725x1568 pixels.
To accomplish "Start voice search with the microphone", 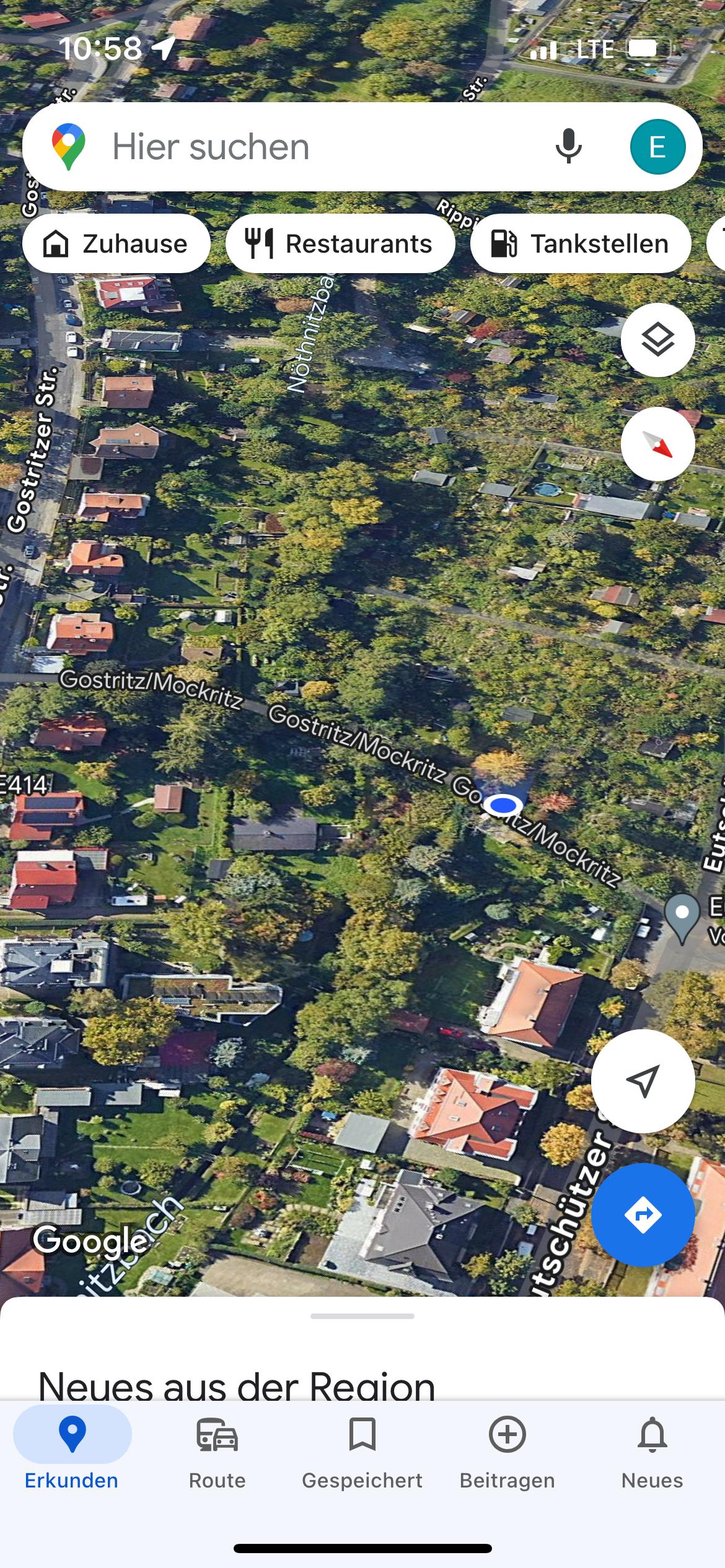I will (568, 147).
